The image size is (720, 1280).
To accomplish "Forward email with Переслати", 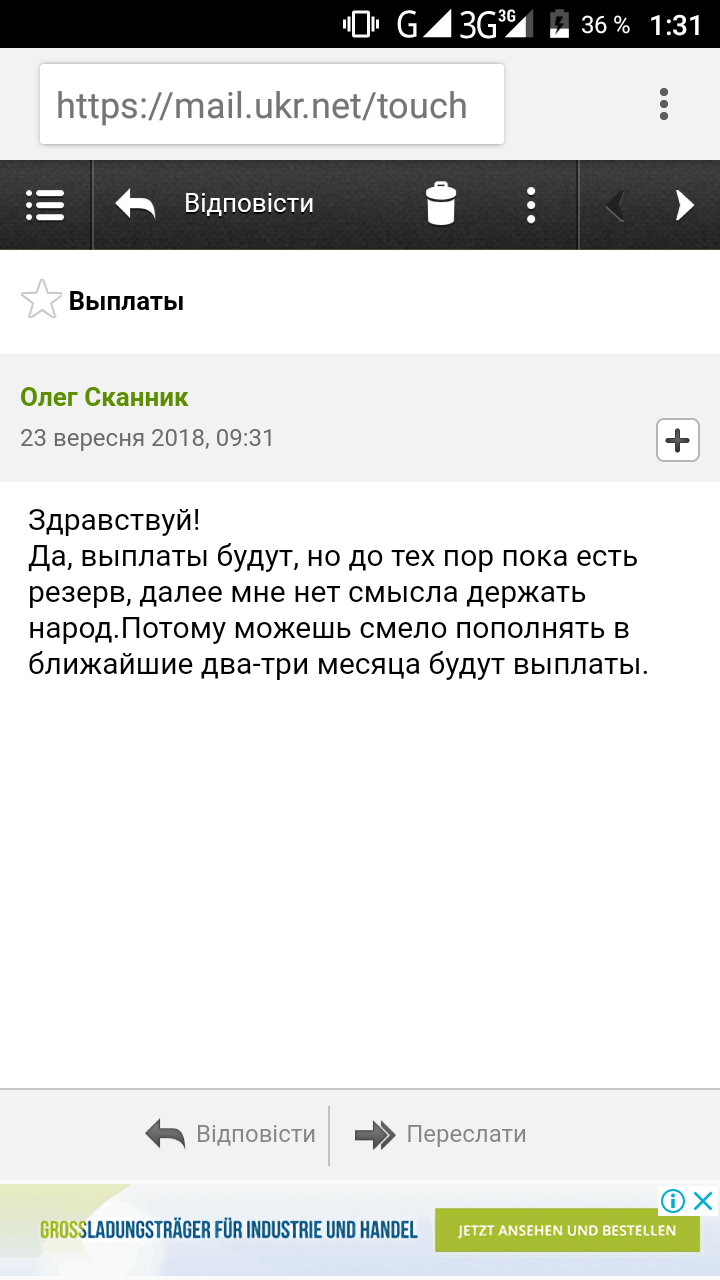I will coord(441,1135).
